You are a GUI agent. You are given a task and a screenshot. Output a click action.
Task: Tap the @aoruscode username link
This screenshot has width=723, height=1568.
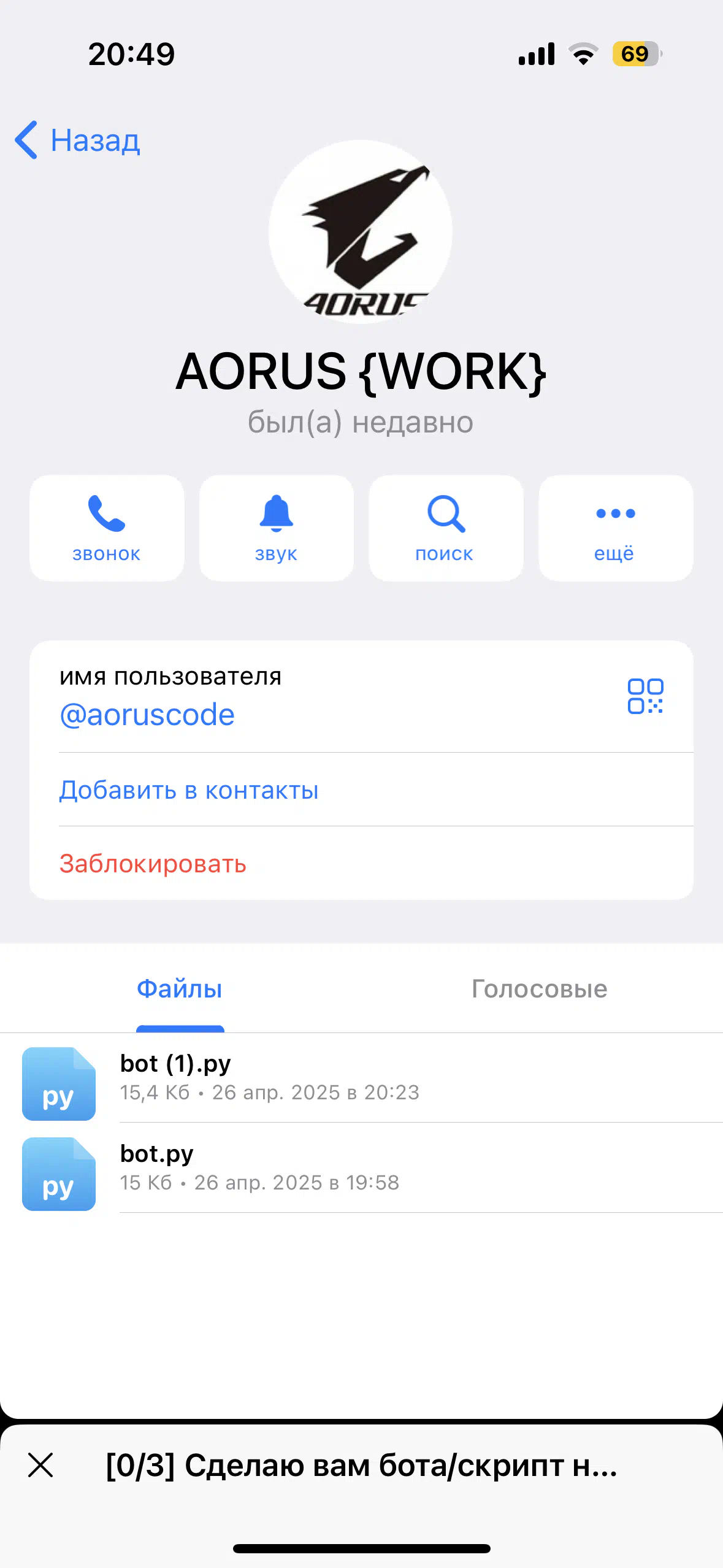pyautogui.click(x=147, y=715)
